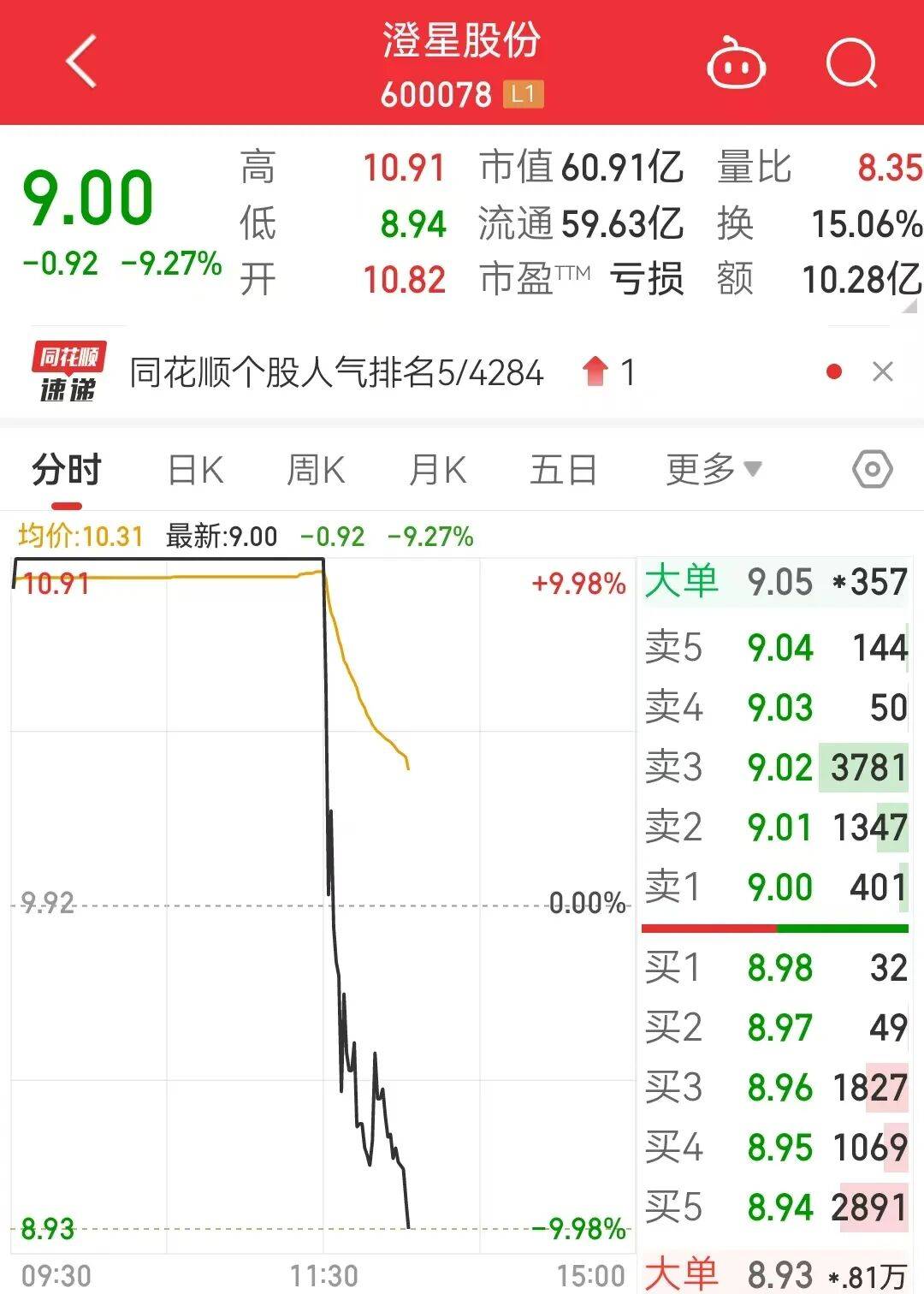Image resolution: width=924 pixels, height=1294 pixels.
Task: Open 同花顺 popularity ranking banner
Action: 335,372
